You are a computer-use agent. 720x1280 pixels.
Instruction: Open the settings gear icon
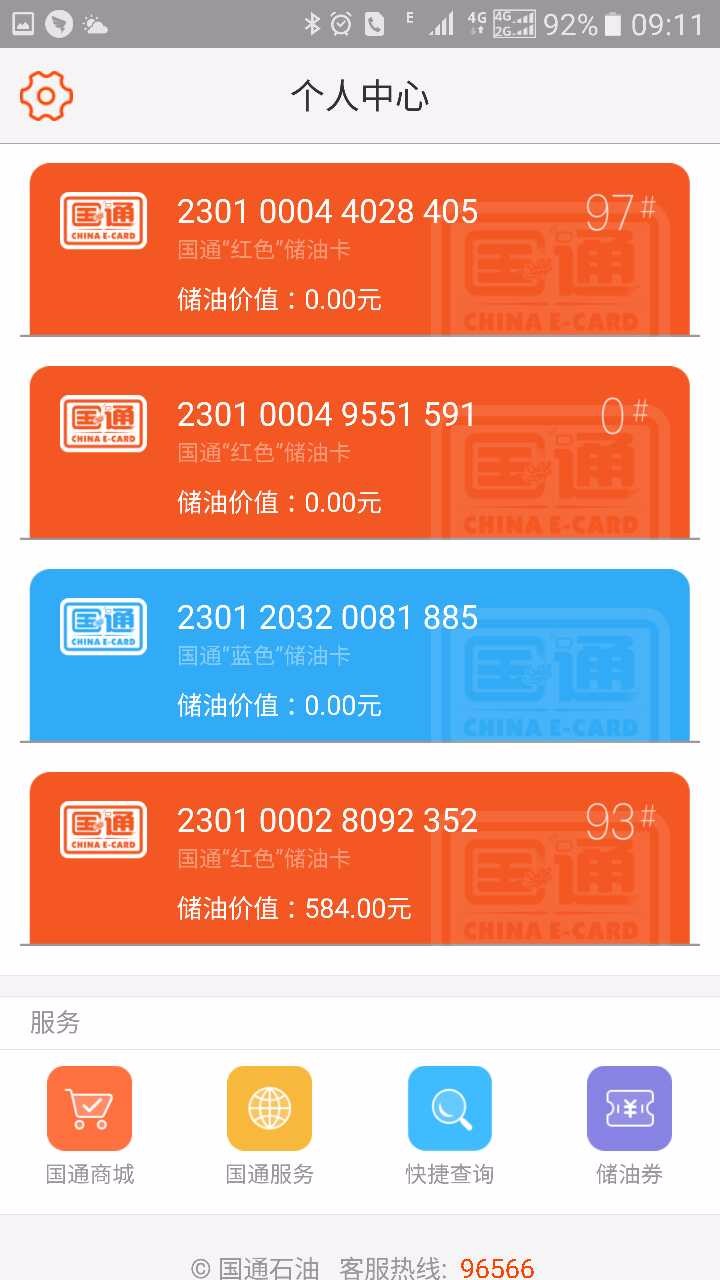pos(46,96)
